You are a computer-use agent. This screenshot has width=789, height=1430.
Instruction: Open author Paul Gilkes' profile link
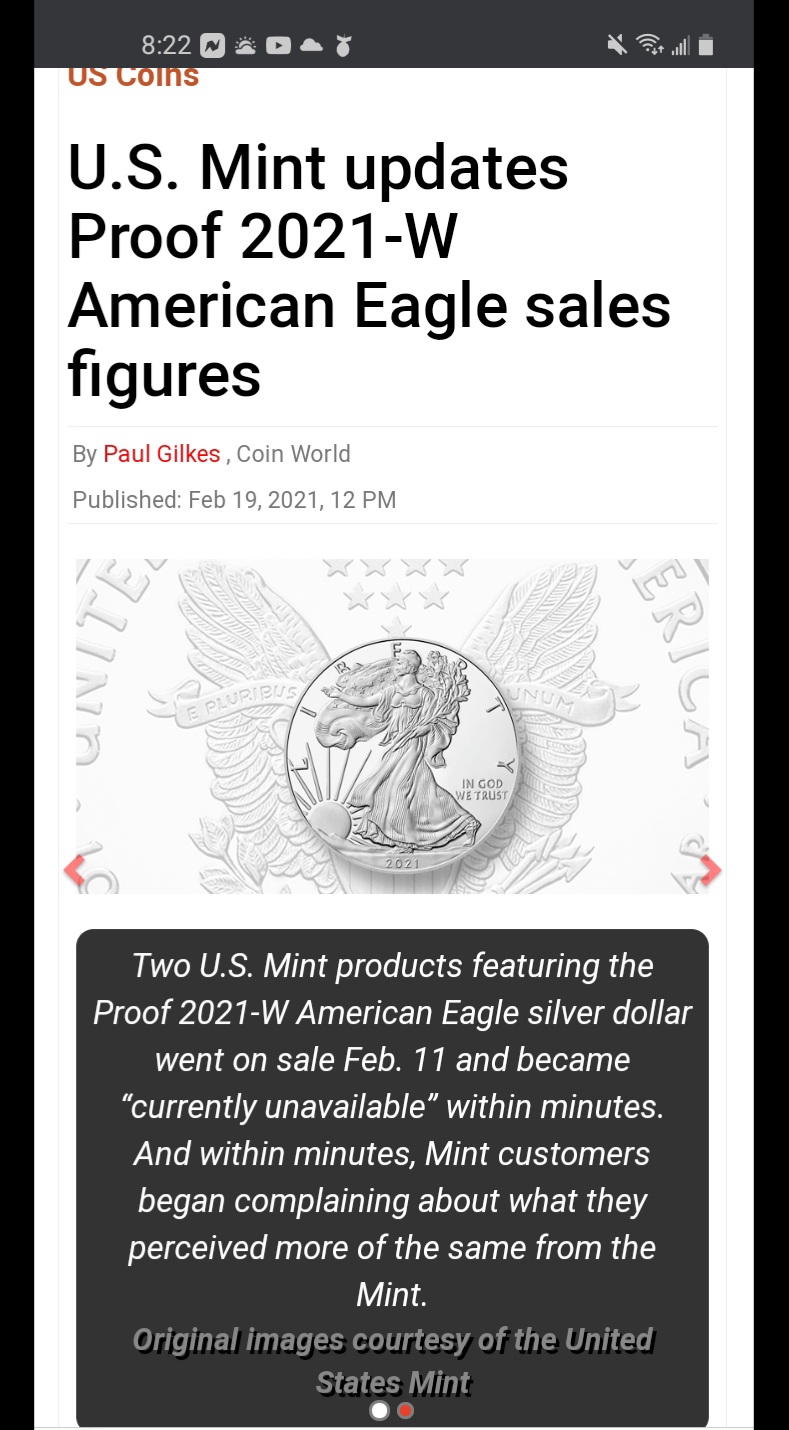tap(161, 454)
